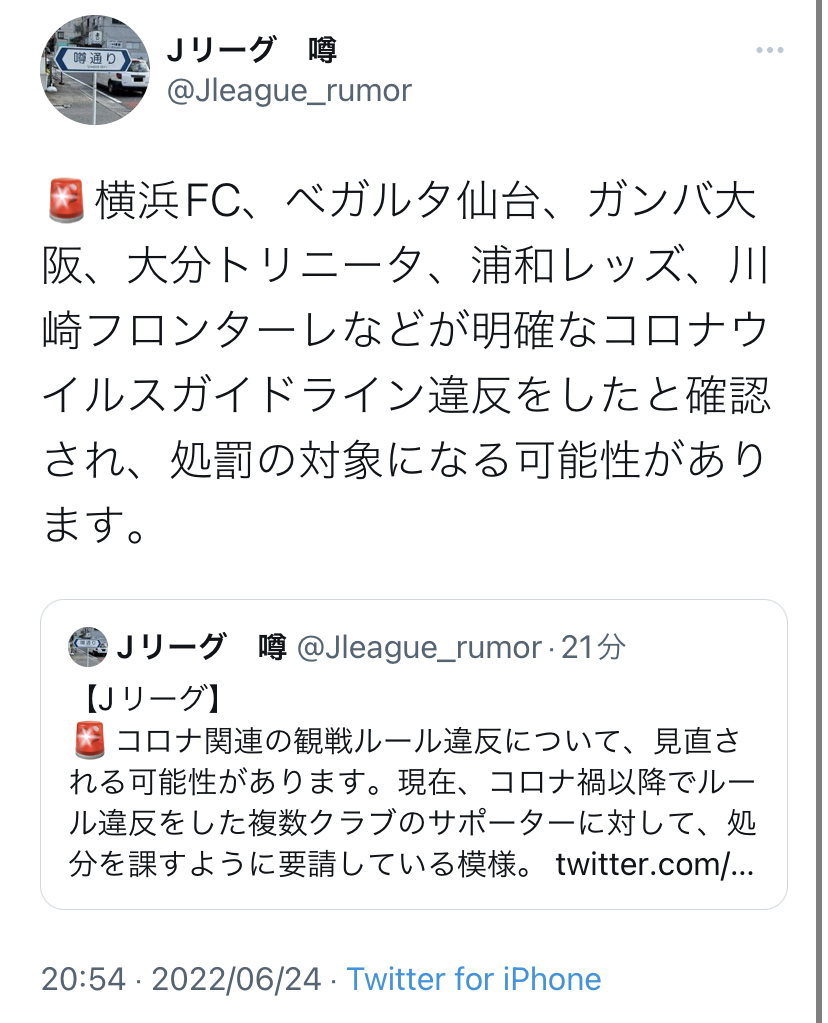
Task: Open the @Jleague_rumor profile handle
Action: (288, 91)
